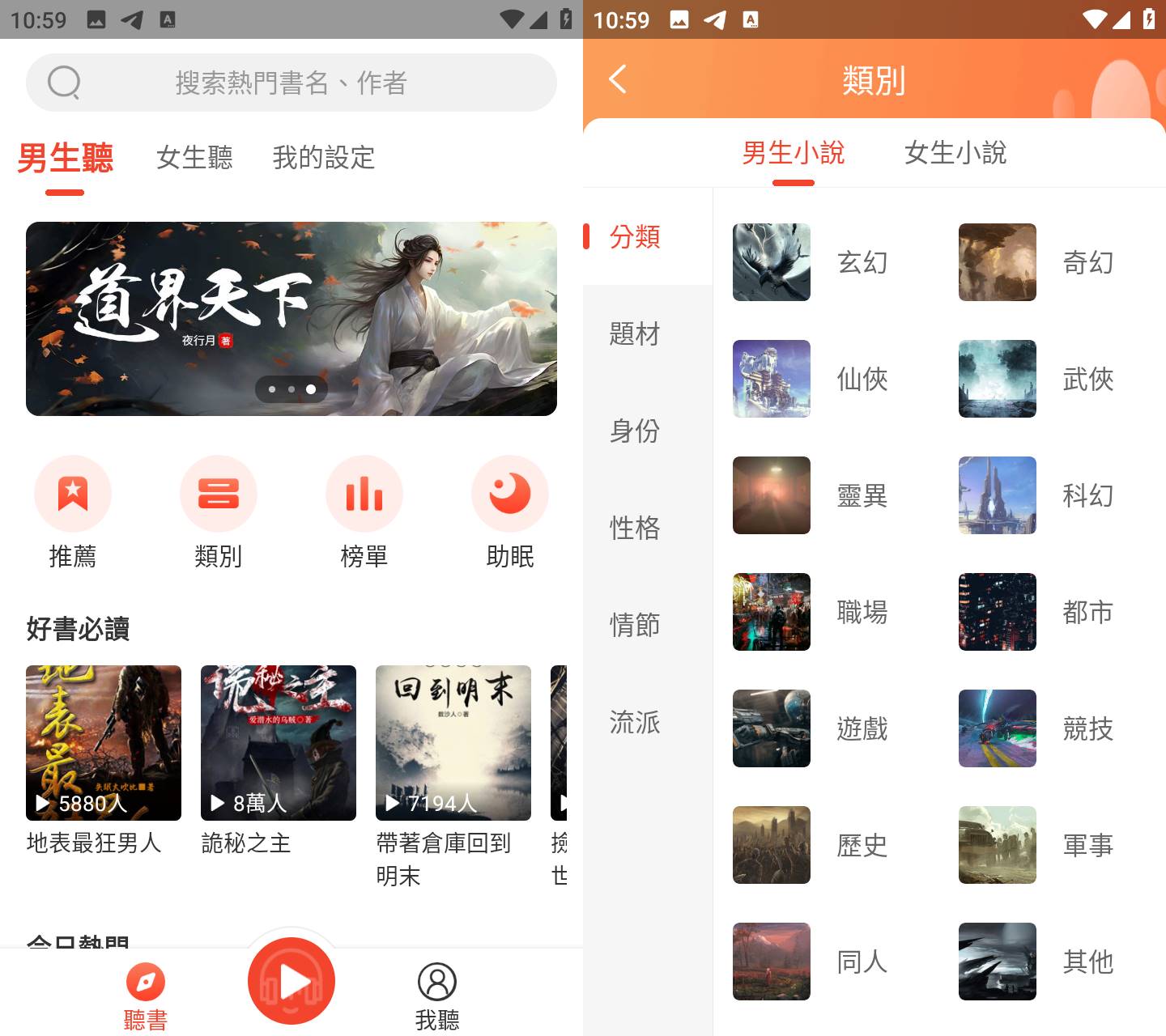
Task: Tap the center headphone play button
Action: tap(291, 981)
